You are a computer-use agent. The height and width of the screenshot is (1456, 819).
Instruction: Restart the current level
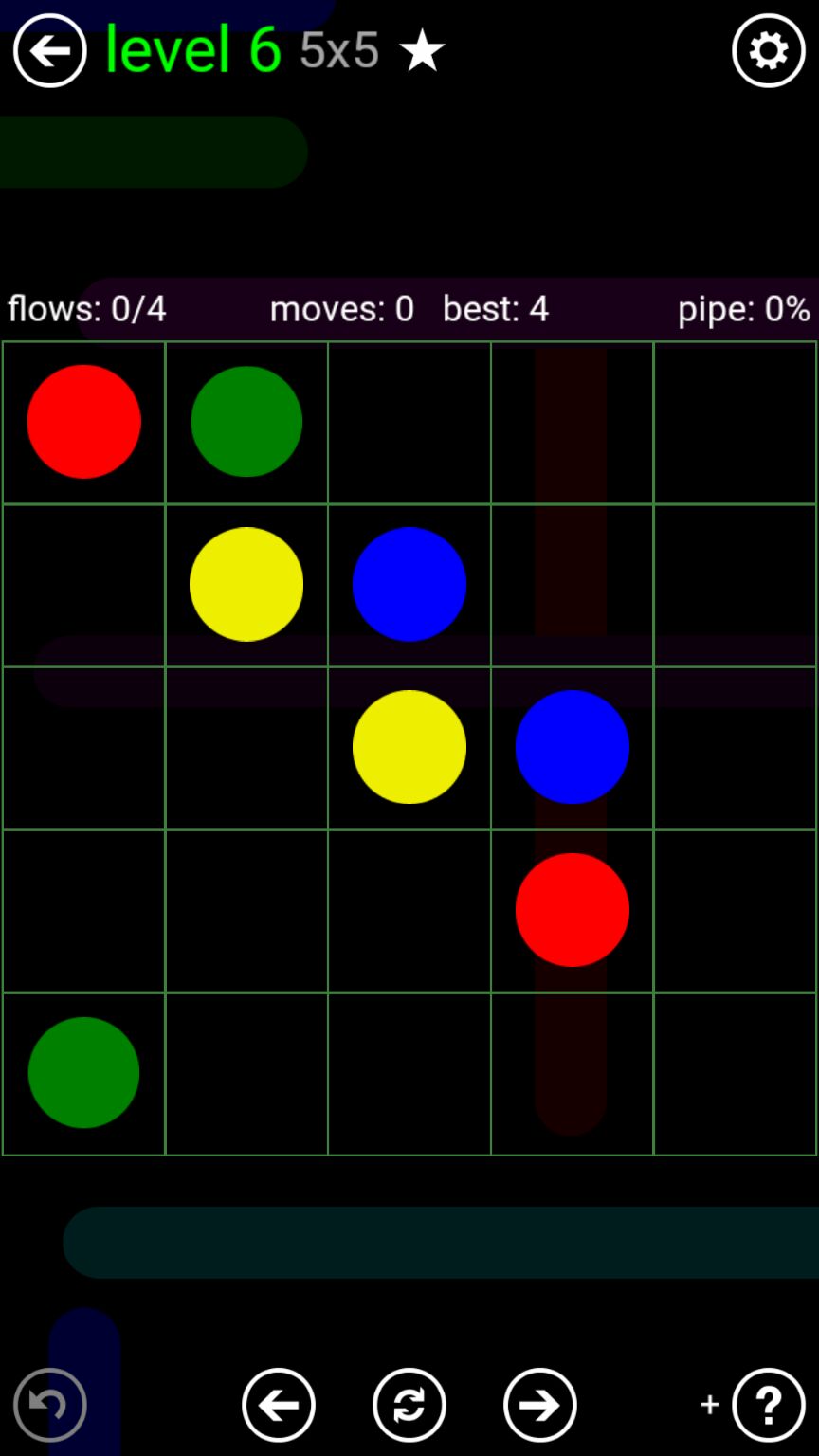pos(409,1405)
